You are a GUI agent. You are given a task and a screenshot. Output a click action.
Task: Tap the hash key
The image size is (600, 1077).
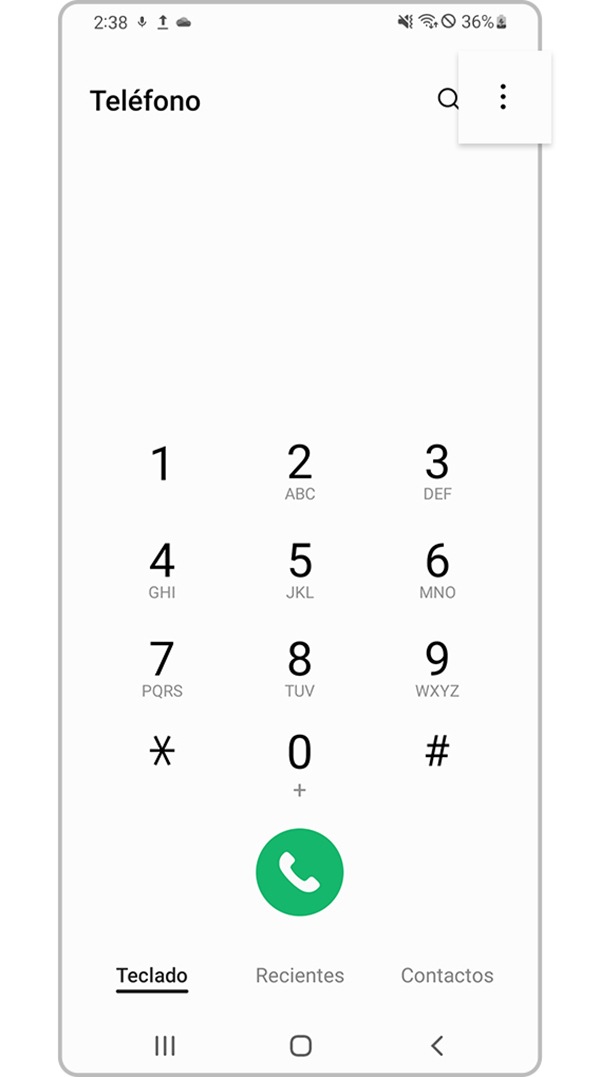pos(437,752)
